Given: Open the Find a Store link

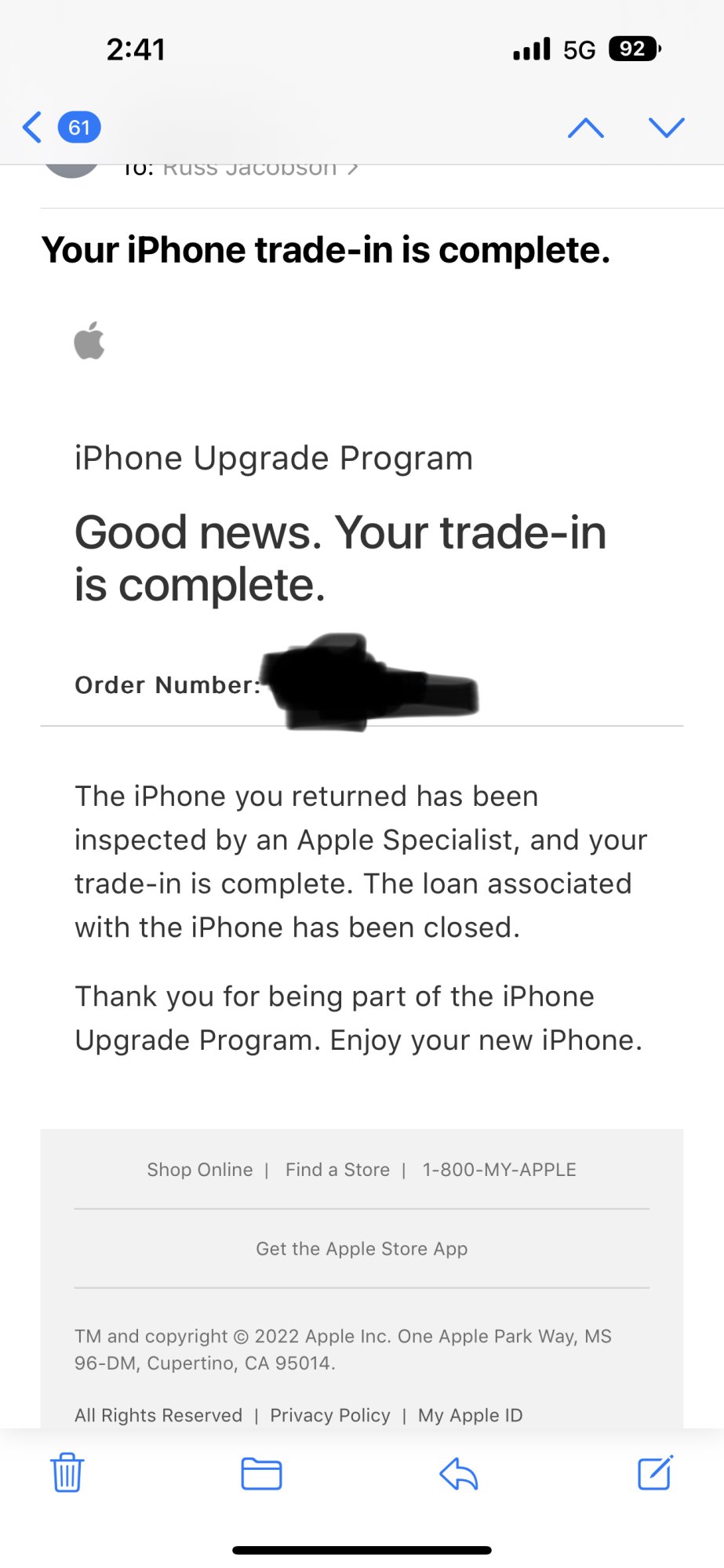Looking at the screenshot, I should point(337,1170).
